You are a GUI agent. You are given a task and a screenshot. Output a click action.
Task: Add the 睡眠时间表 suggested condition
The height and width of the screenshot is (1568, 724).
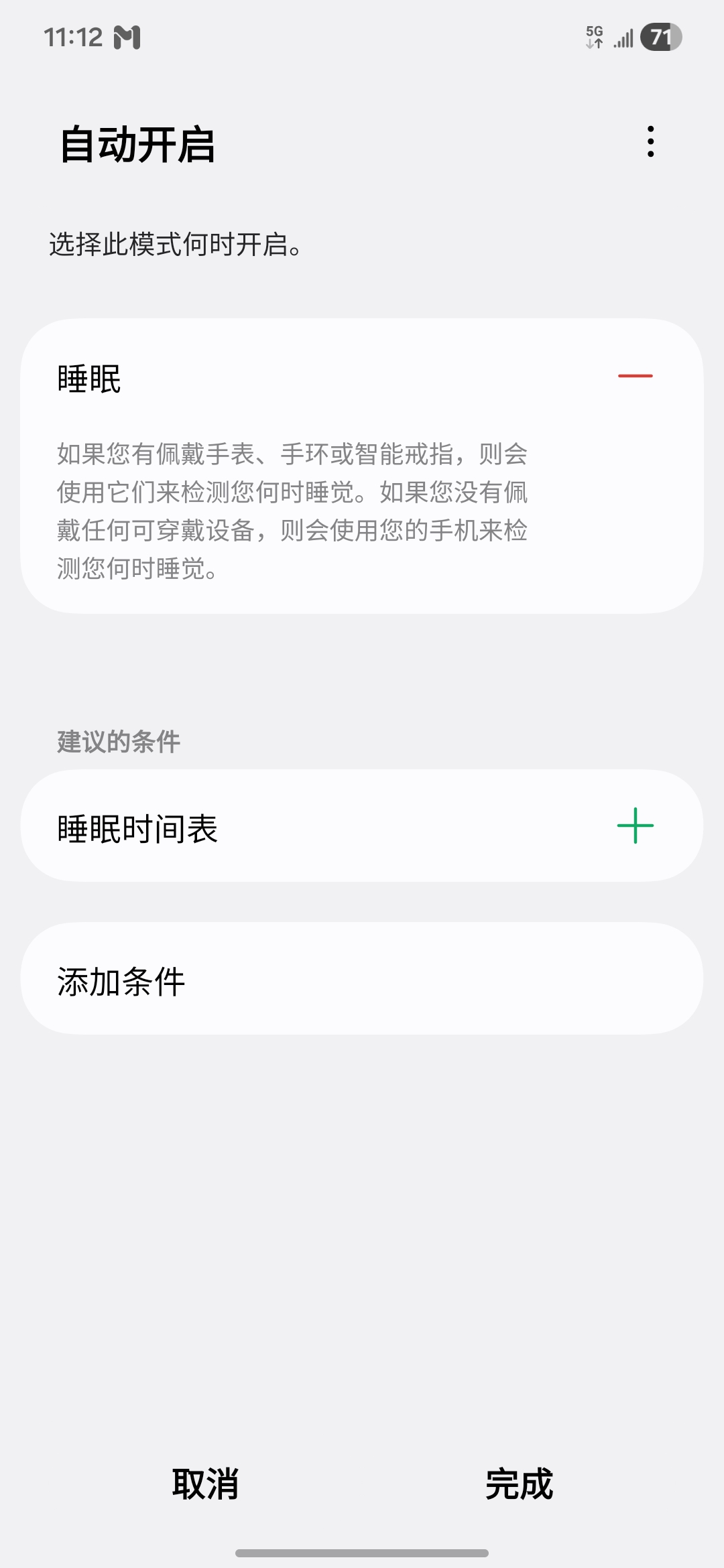(x=635, y=826)
